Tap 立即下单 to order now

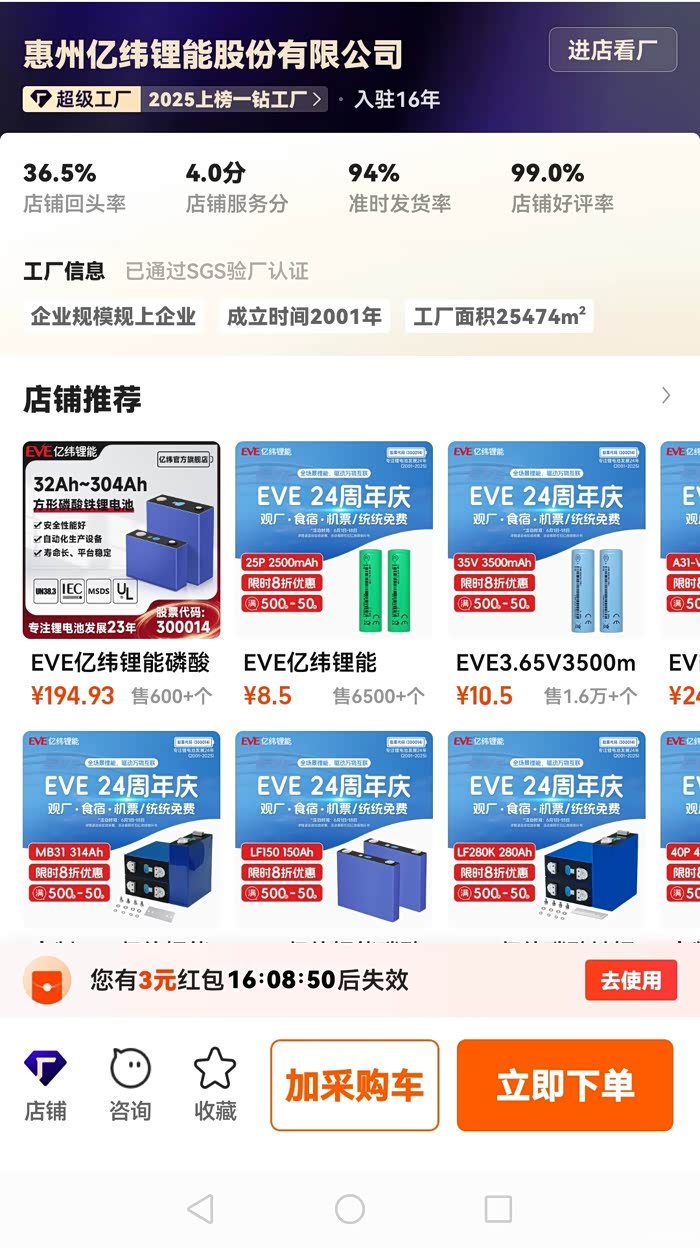click(565, 1085)
